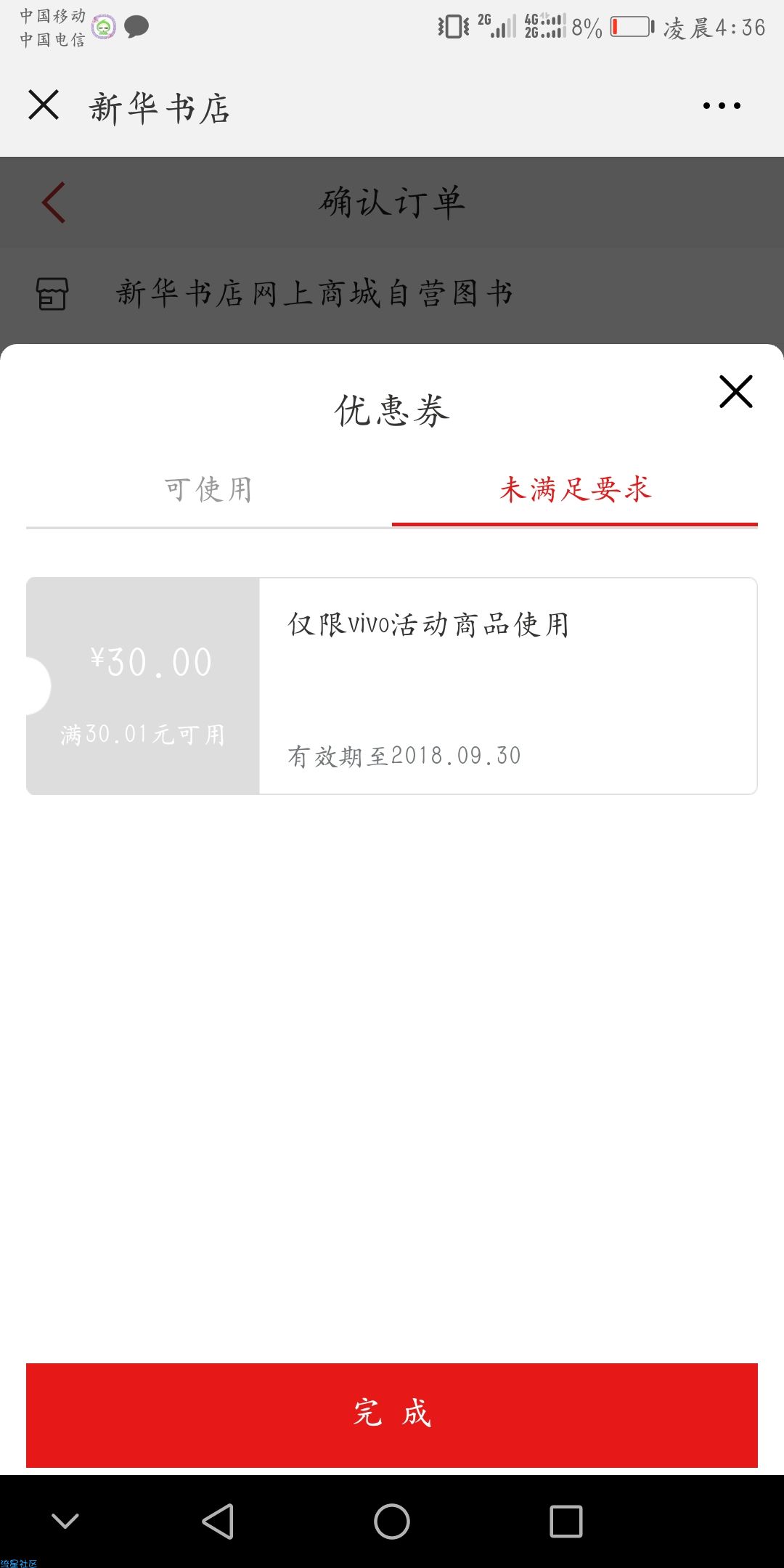This screenshot has width=784, height=1568.
Task: Close the 新华书店 mini program page
Action: coord(44,105)
